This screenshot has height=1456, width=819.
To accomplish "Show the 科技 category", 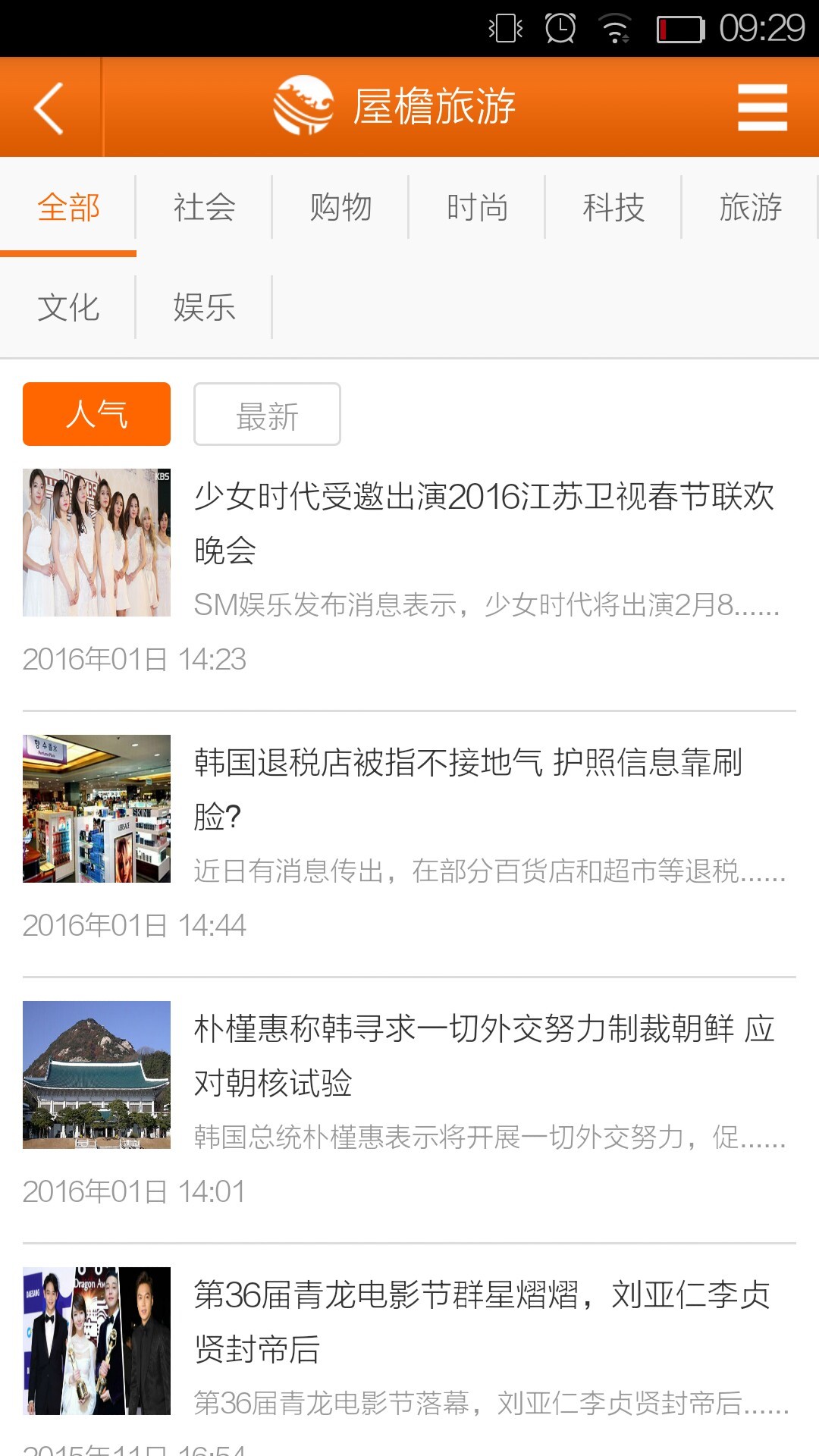I will pyautogui.click(x=613, y=208).
